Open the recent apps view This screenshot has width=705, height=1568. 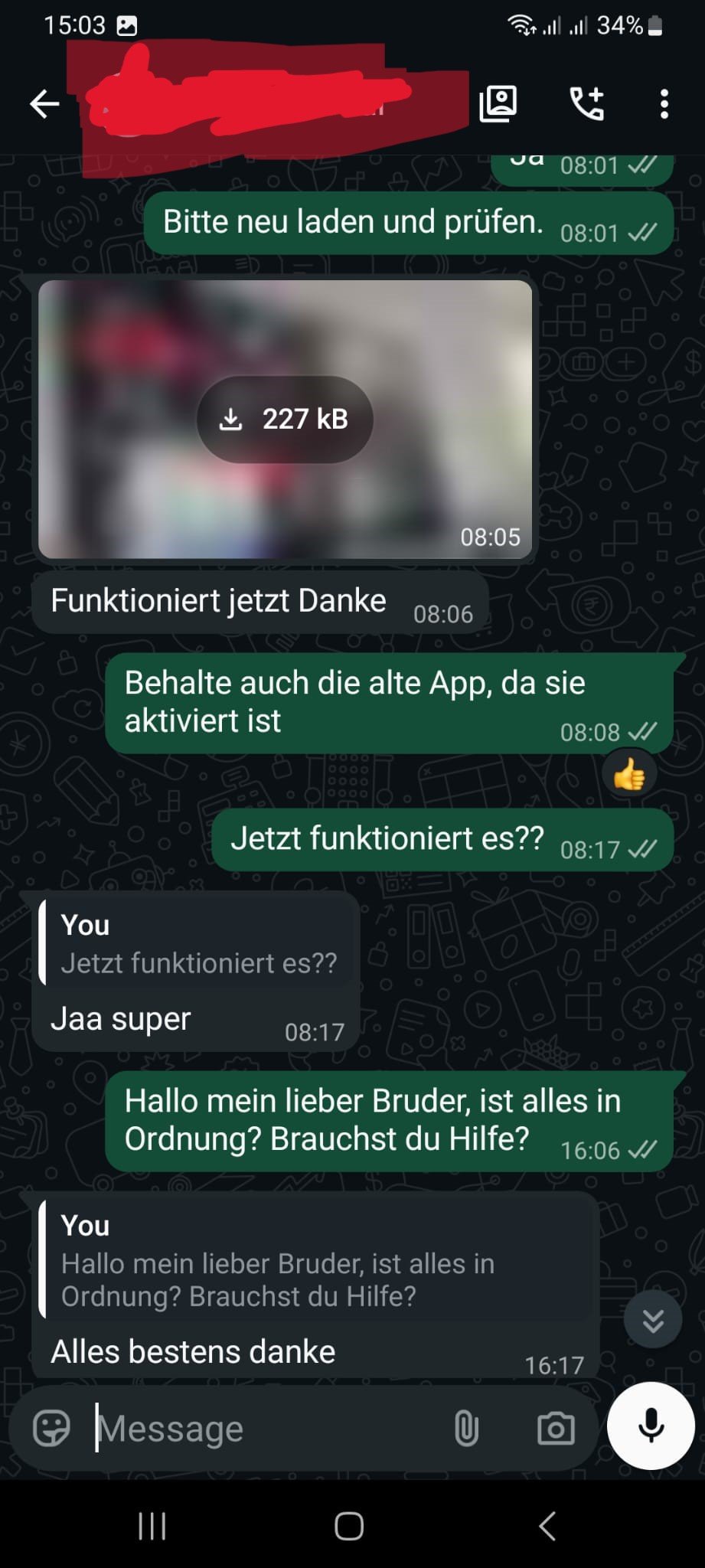click(152, 1526)
